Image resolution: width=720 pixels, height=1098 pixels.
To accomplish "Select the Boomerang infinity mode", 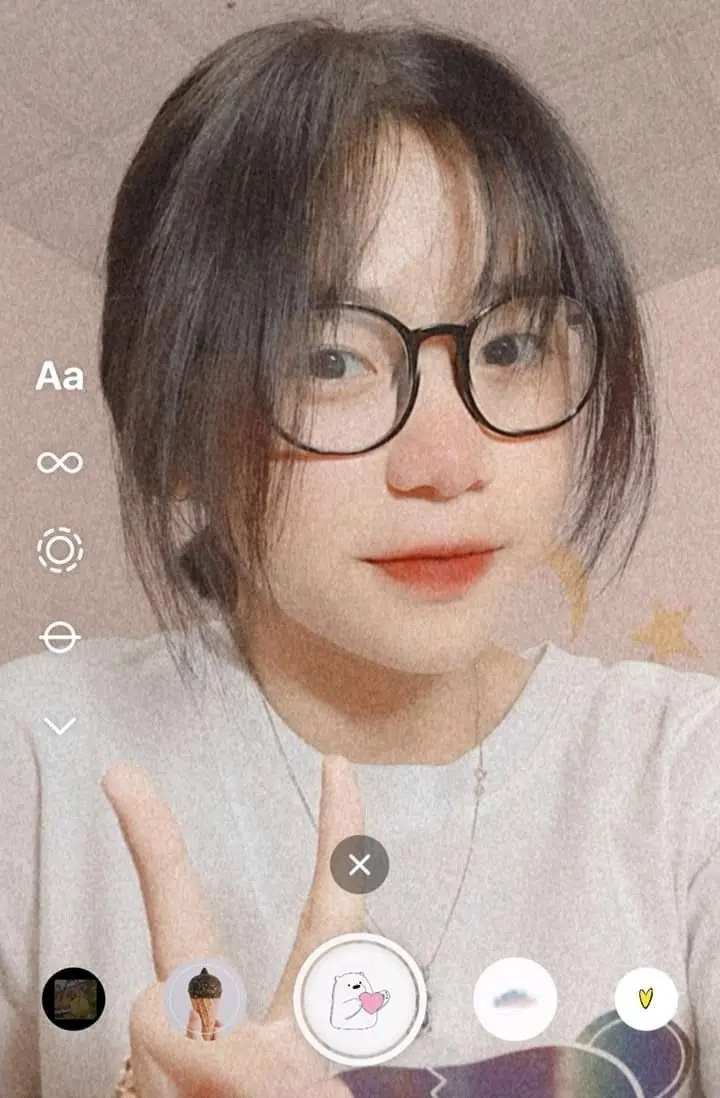I will (x=59, y=462).
